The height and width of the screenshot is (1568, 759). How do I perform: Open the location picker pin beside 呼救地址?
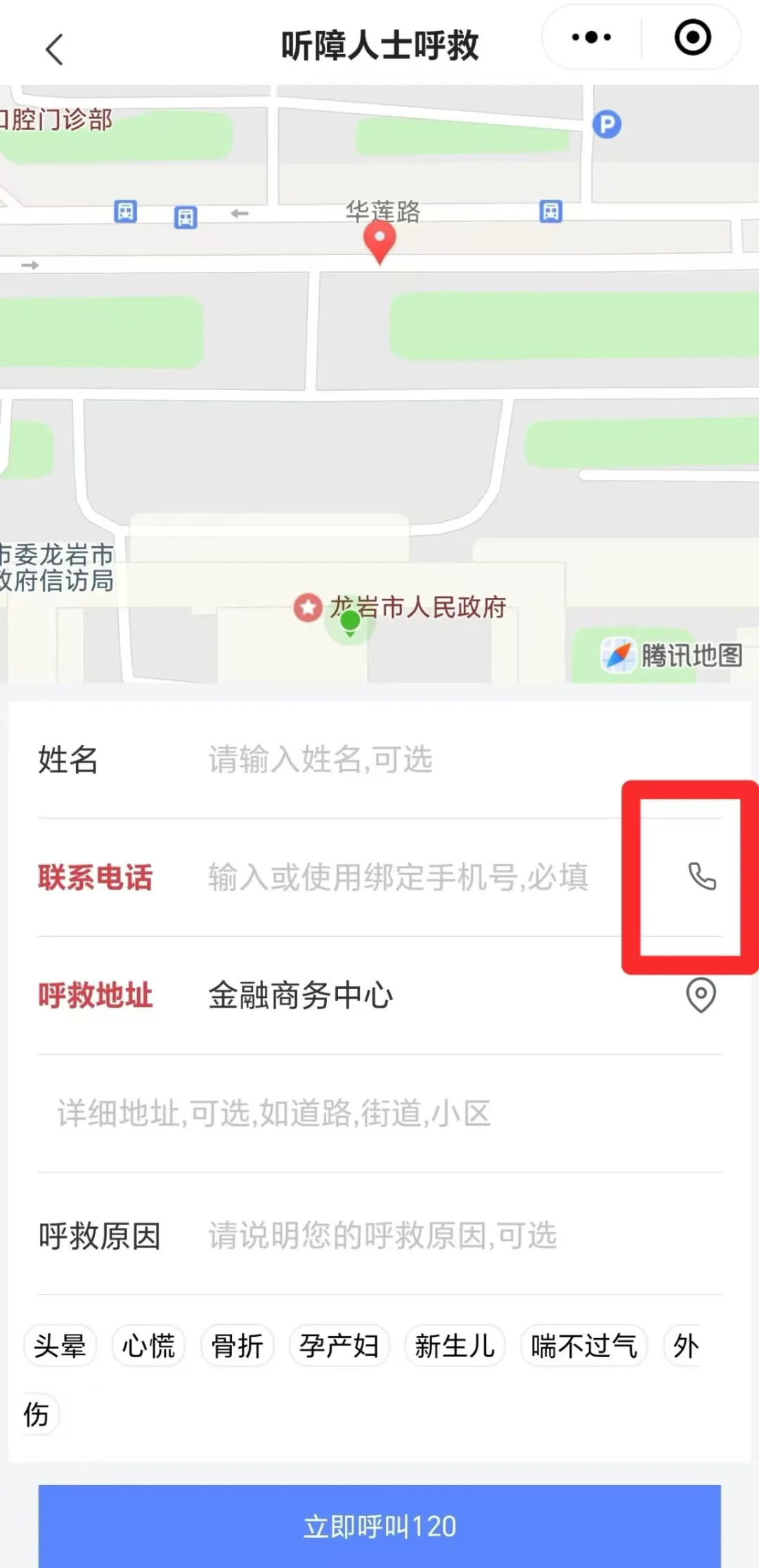click(x=700, y=995)
